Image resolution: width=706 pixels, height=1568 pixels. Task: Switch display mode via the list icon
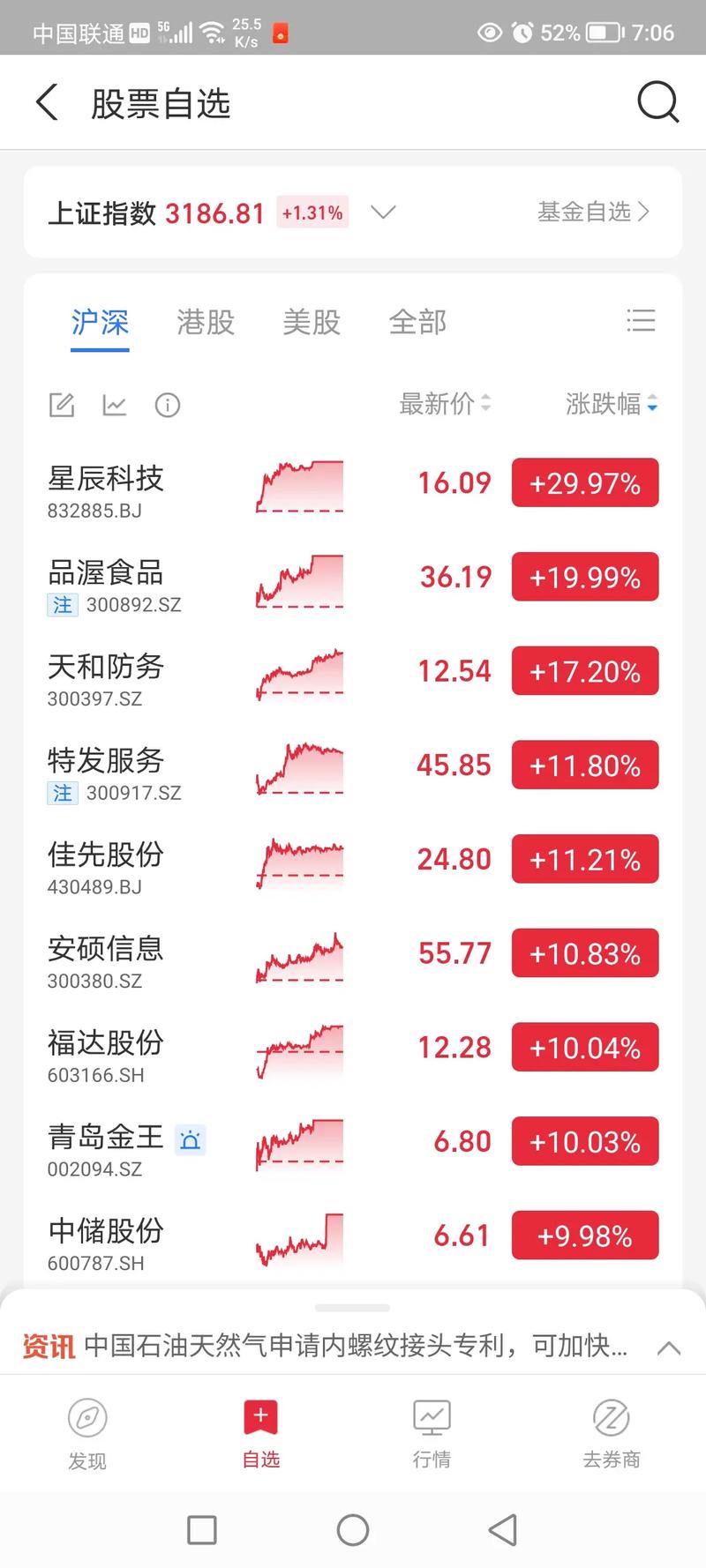pos(642,321)
